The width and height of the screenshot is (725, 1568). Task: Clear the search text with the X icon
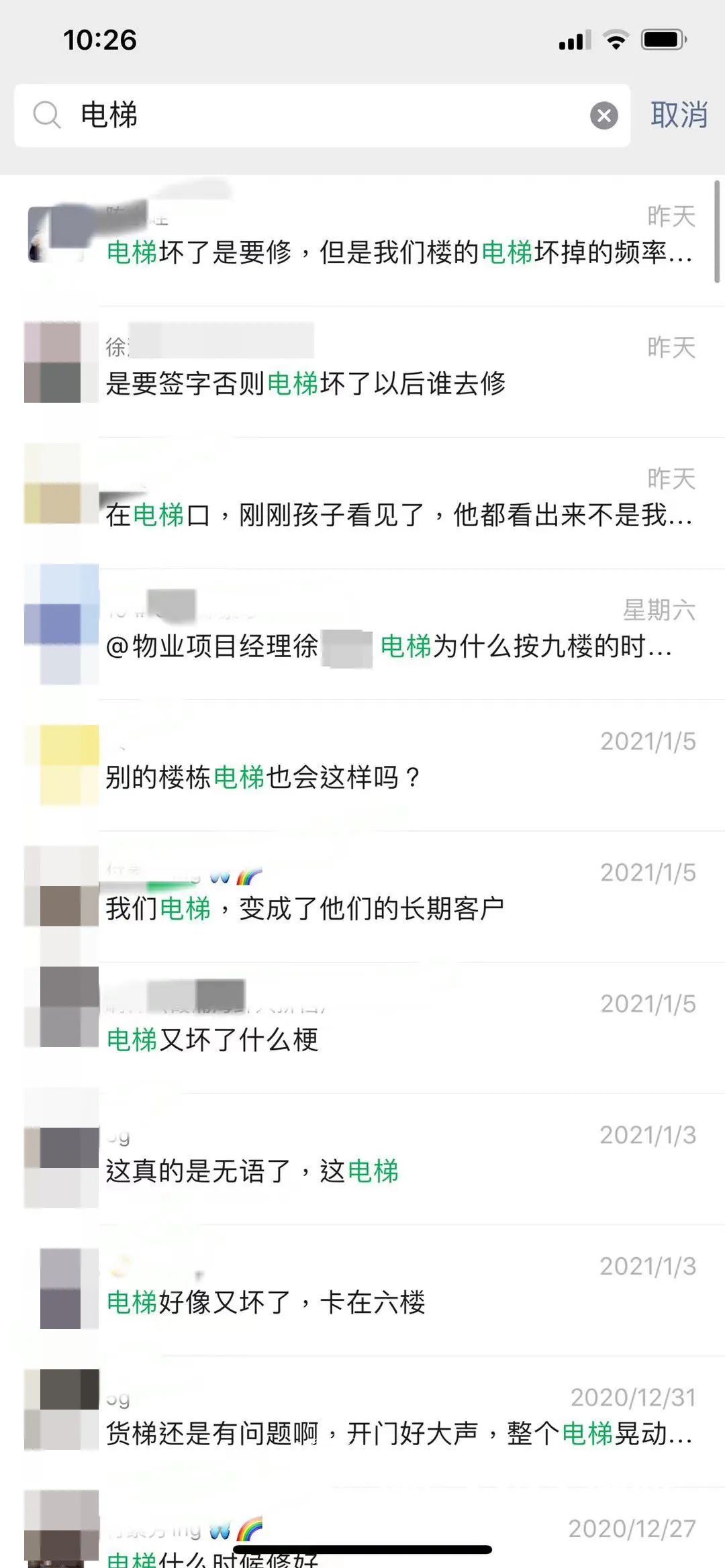603,115
